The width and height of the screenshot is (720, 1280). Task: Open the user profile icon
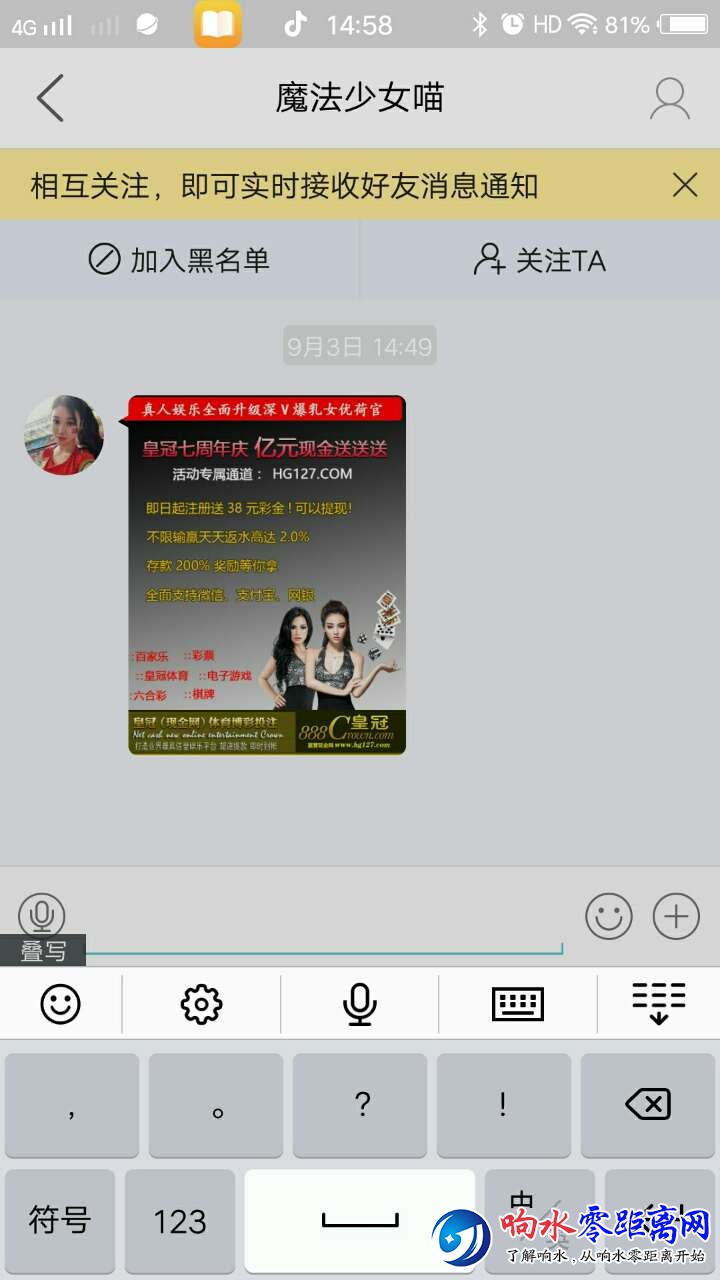click(x=669, y=98)
